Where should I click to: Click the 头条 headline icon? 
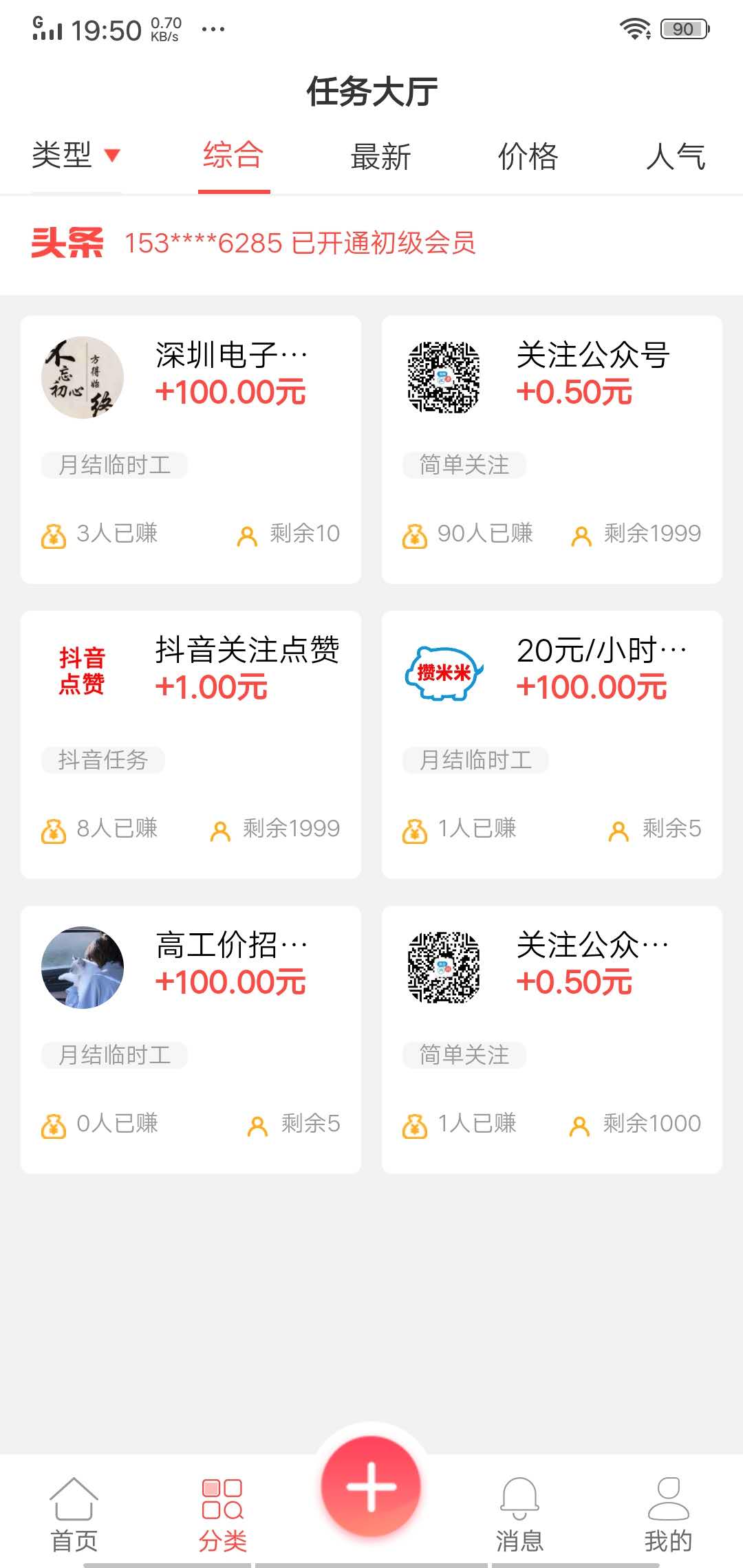pos(67,244)
